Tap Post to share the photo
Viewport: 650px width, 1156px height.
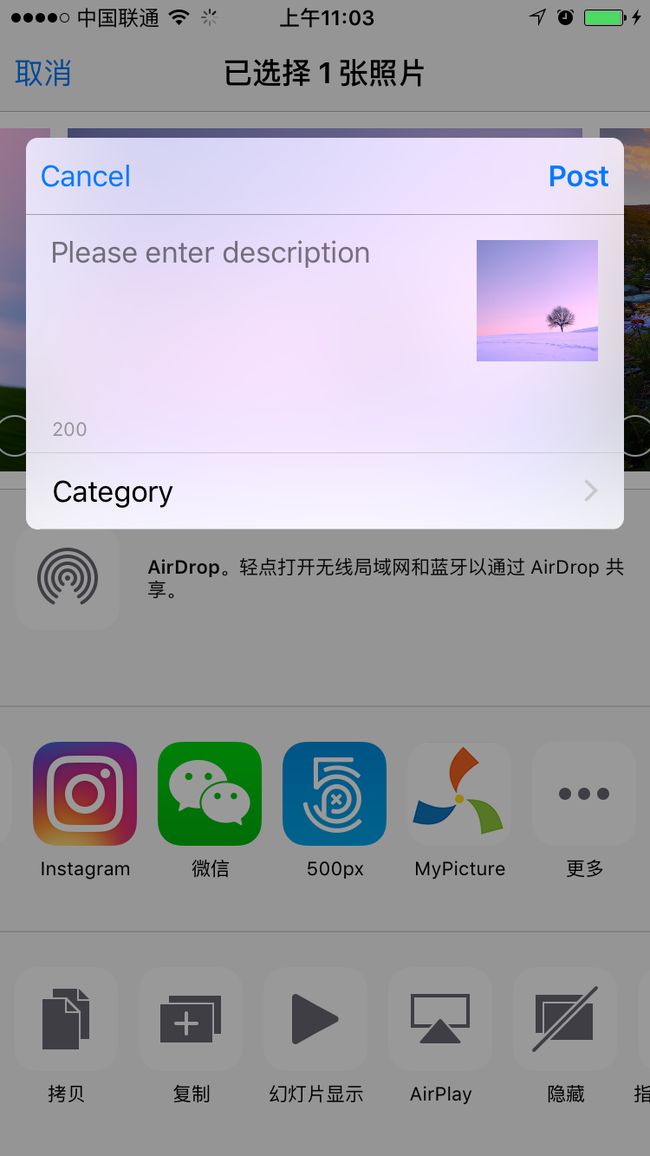point(579,176)
